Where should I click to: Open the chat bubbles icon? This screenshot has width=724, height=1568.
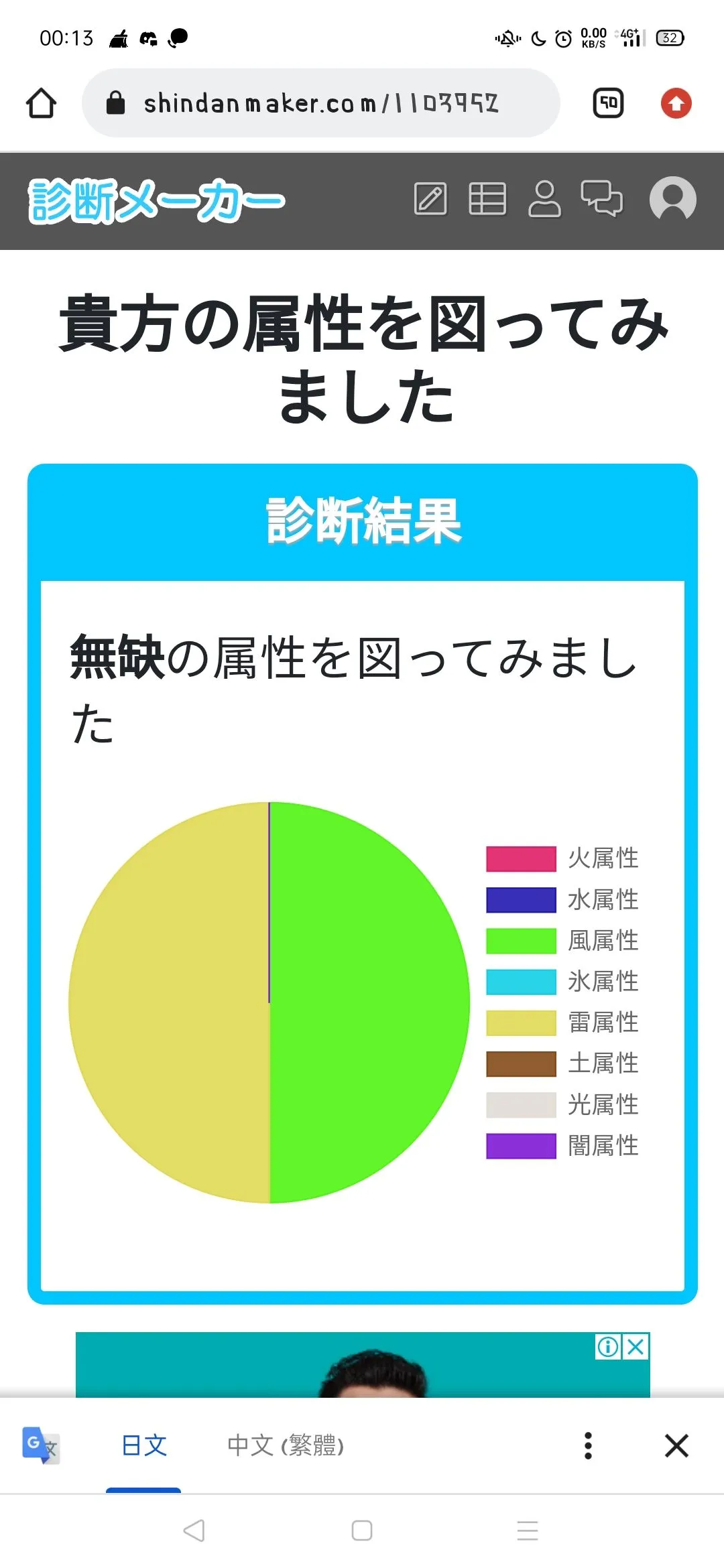click(601, 199)
